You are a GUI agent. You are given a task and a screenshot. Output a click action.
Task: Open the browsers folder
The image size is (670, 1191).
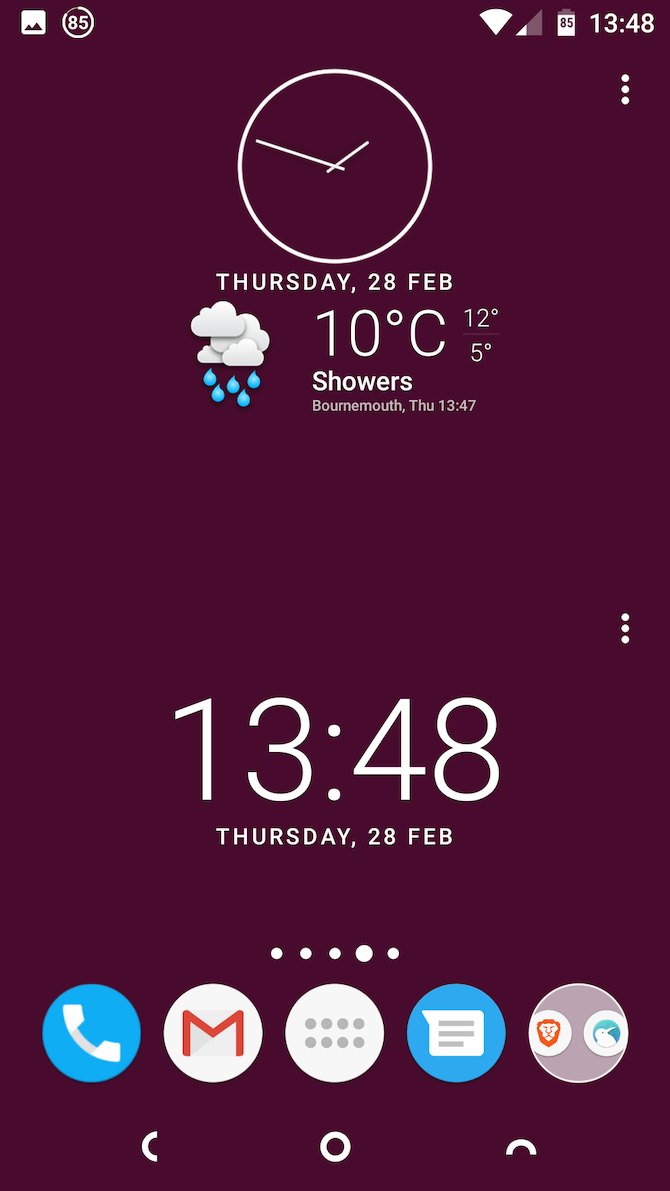(x=578, y=1033)
